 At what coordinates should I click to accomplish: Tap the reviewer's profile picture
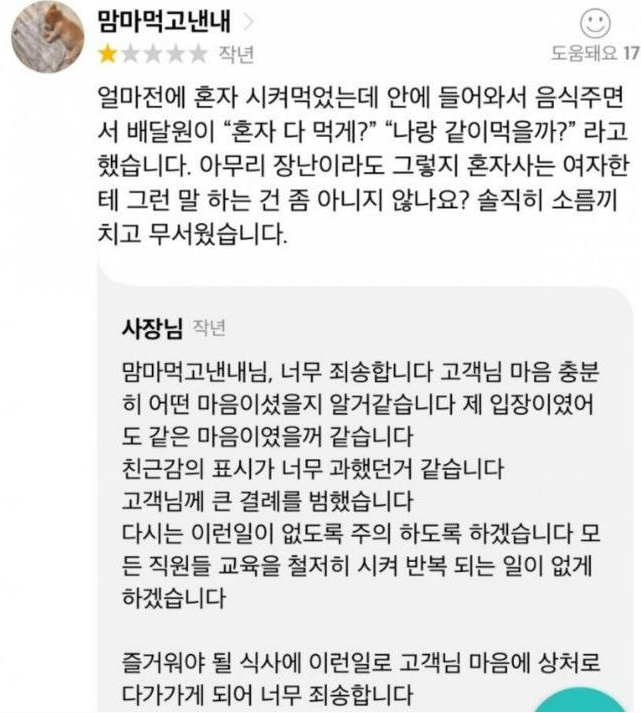[x=47, y=37]
